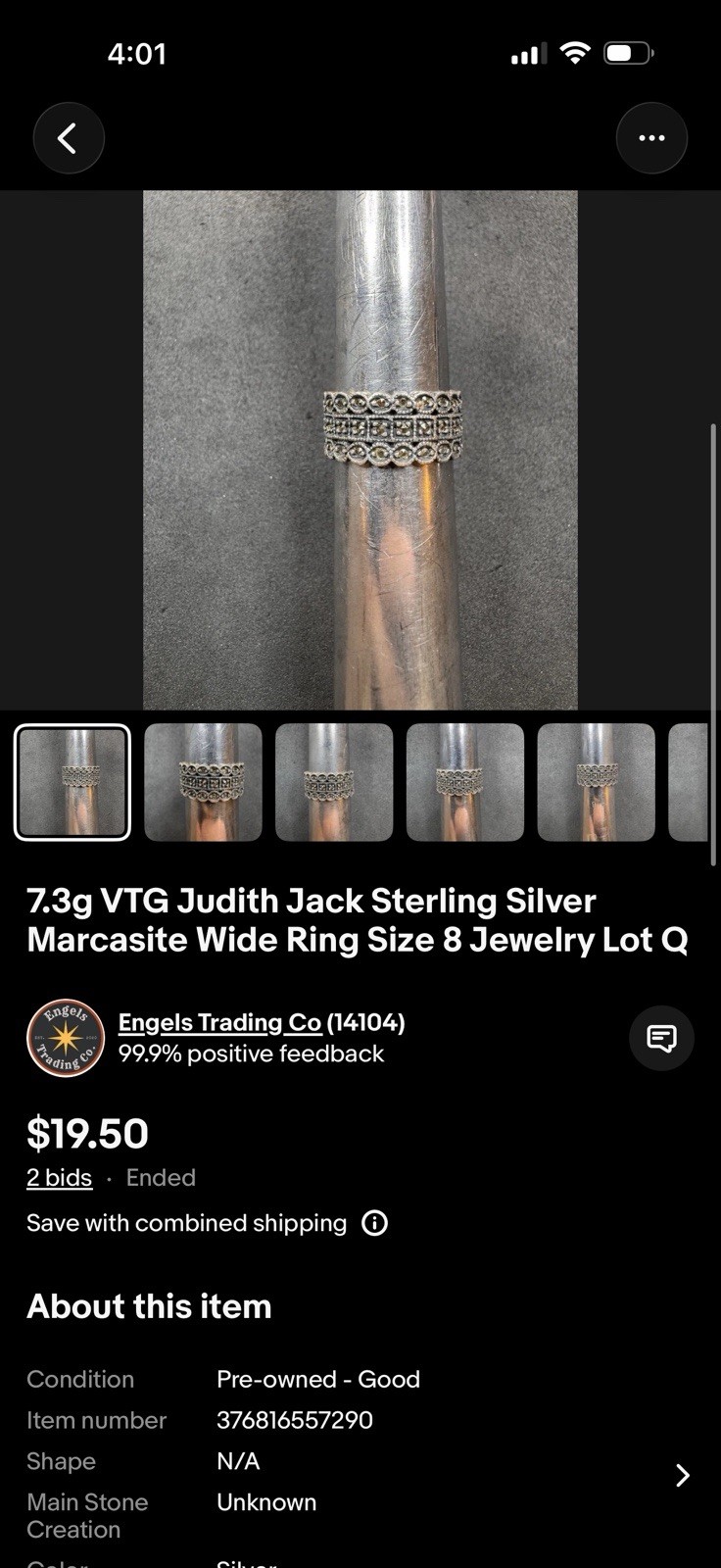Image resolution: width=721 pixels, height=1568 pixels.
Task: View the 2 bids history
Action: pyautogui.click(x=59, y=1177)
